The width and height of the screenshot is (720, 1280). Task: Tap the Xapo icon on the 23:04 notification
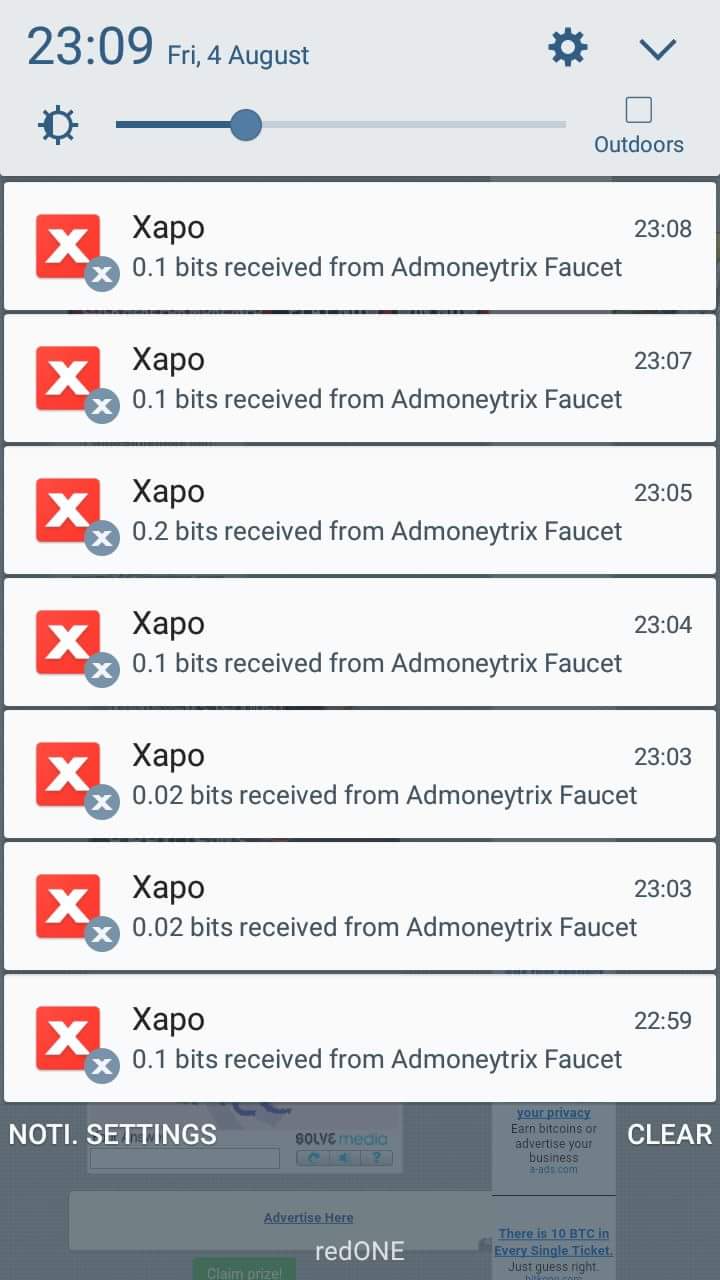click(67, 639)
